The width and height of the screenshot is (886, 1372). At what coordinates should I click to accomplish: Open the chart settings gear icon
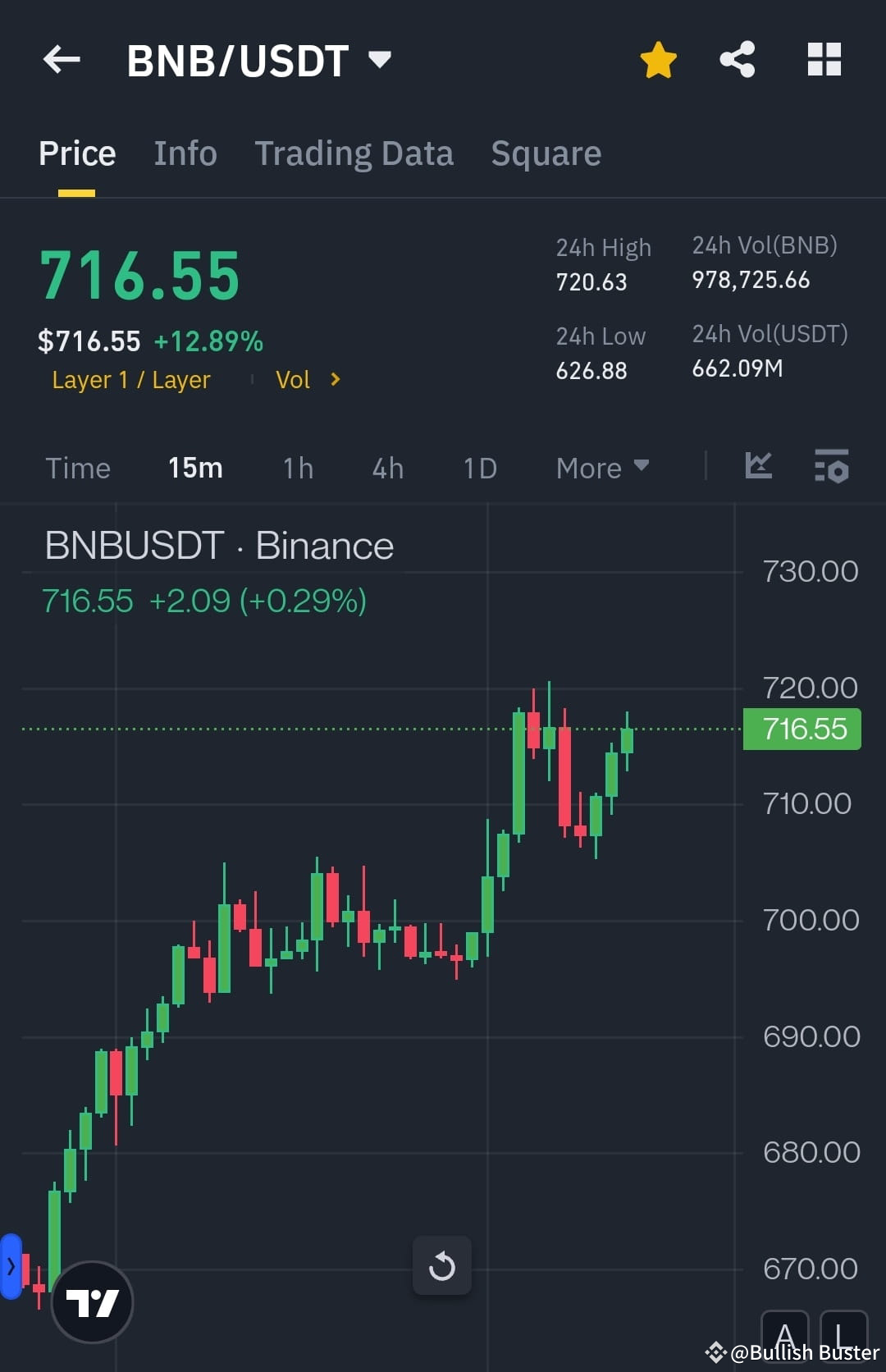[831, 468]
